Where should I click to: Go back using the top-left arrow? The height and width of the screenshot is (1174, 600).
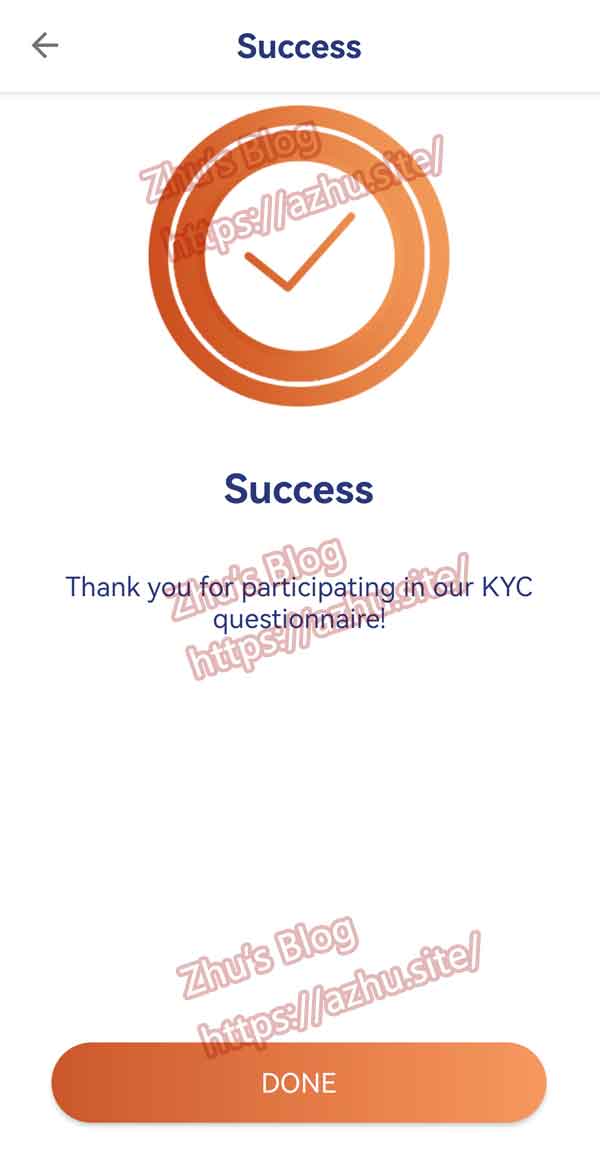tap(45, 45)
